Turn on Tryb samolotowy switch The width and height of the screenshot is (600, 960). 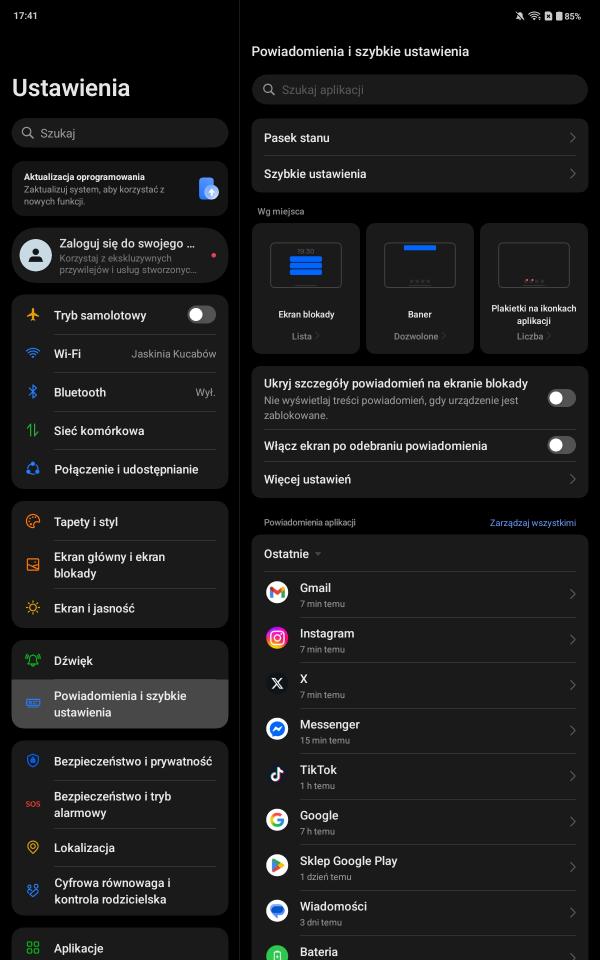click(x=201, y=315)
